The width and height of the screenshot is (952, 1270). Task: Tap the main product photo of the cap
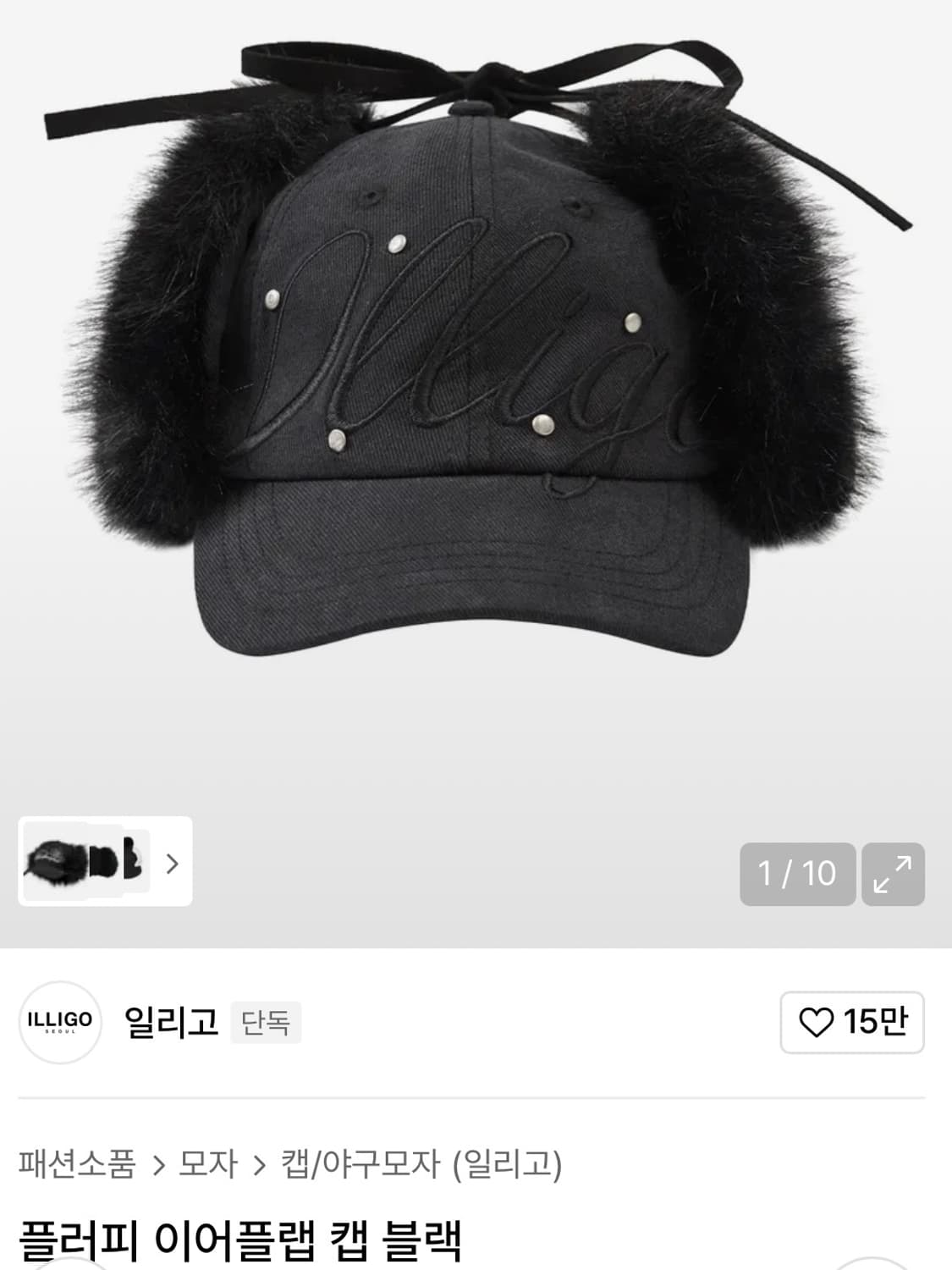point(476,381)
